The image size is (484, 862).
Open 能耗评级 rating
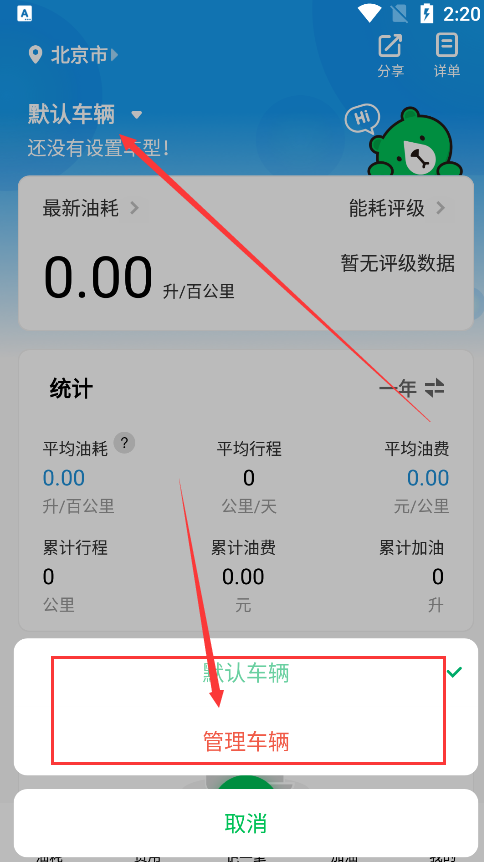pos(397,208)
